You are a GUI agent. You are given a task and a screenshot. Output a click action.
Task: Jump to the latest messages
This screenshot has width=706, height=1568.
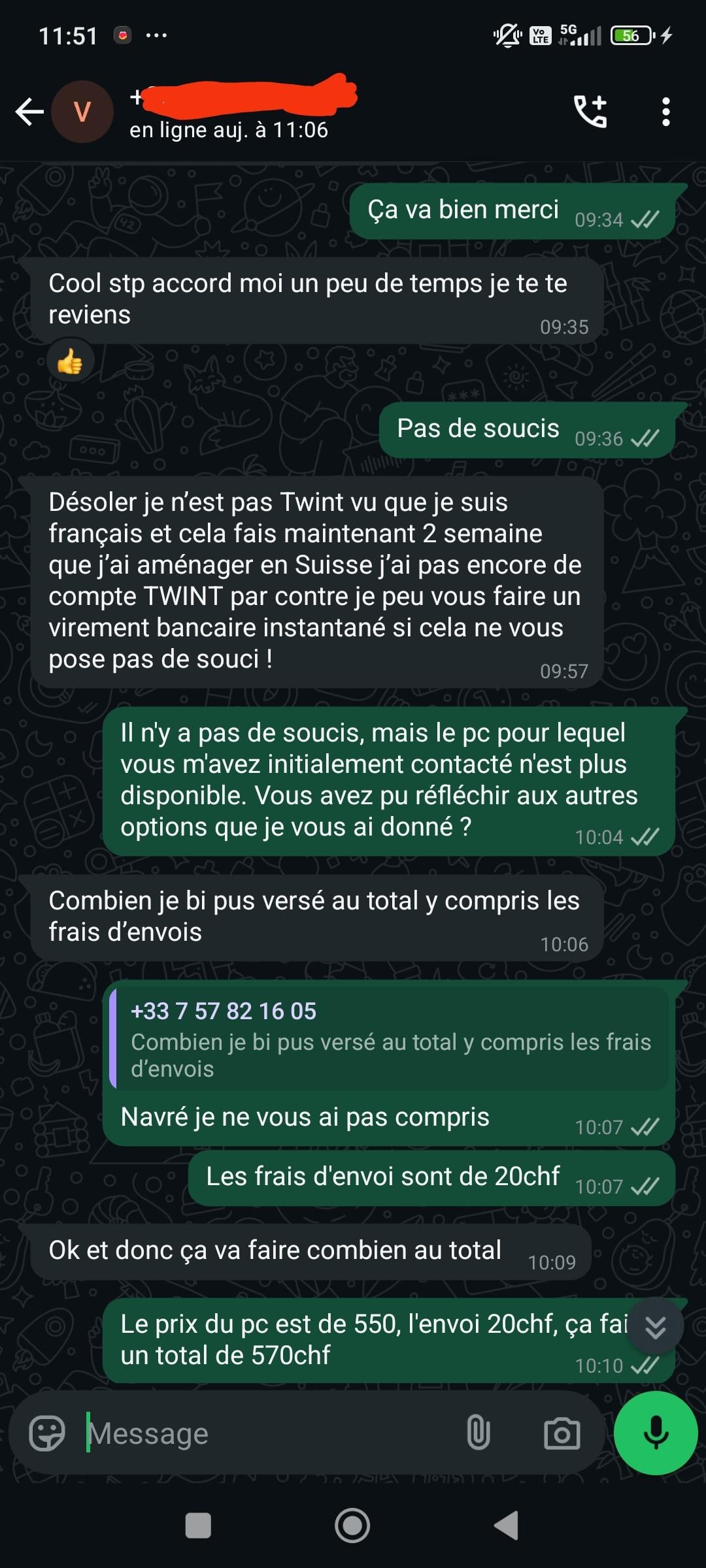(655, 1327)
